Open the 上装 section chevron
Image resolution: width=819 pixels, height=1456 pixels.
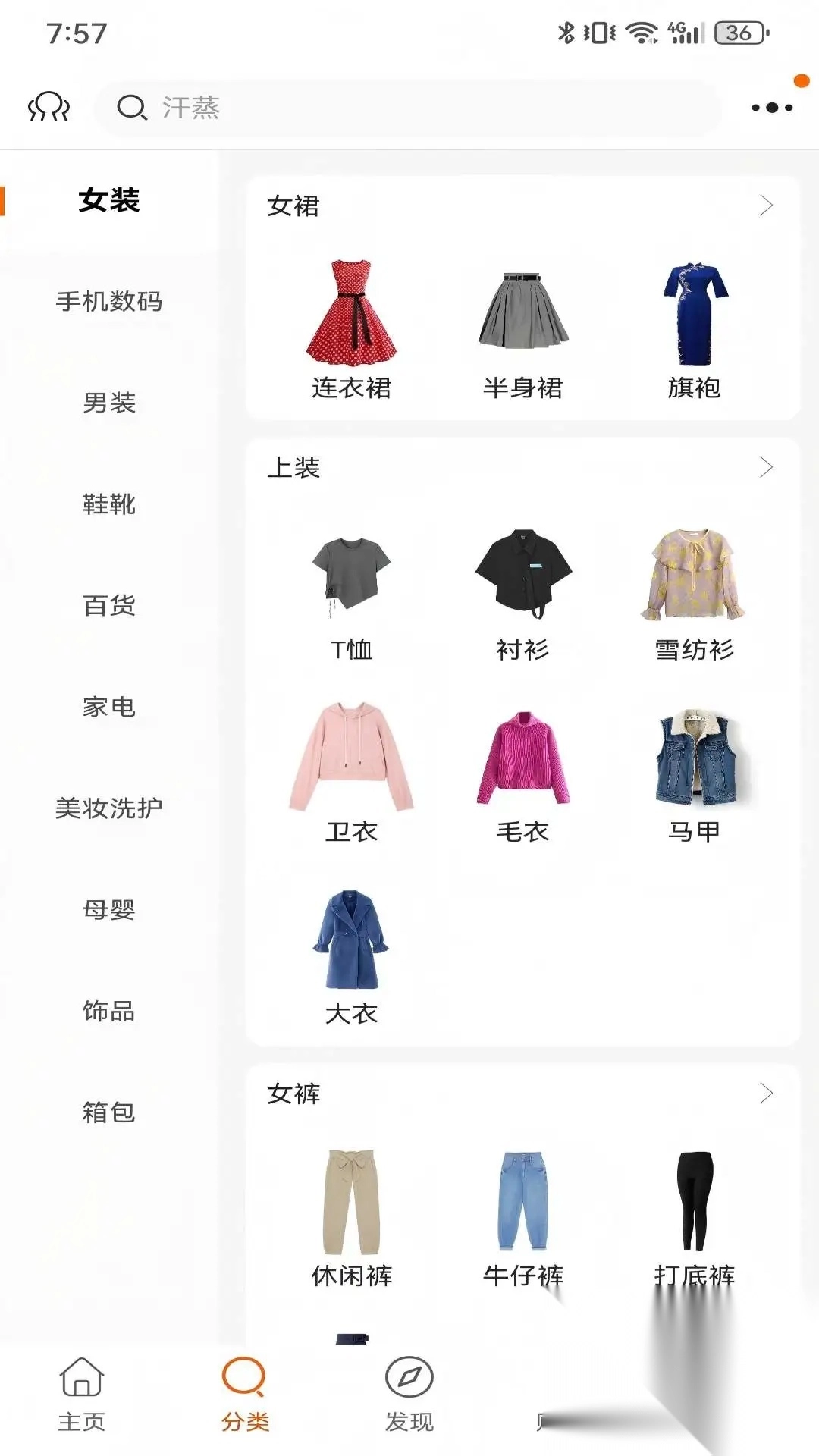pyautogui.click(x=767, y=469)
